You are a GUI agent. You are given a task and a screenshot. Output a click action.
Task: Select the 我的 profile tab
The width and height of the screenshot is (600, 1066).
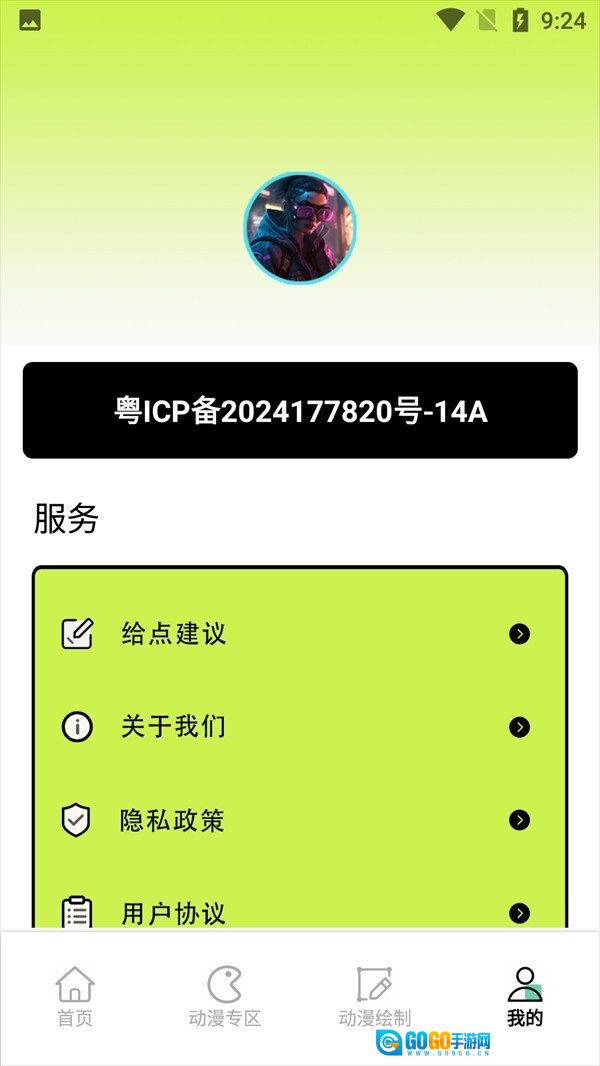tap(524, 997)
